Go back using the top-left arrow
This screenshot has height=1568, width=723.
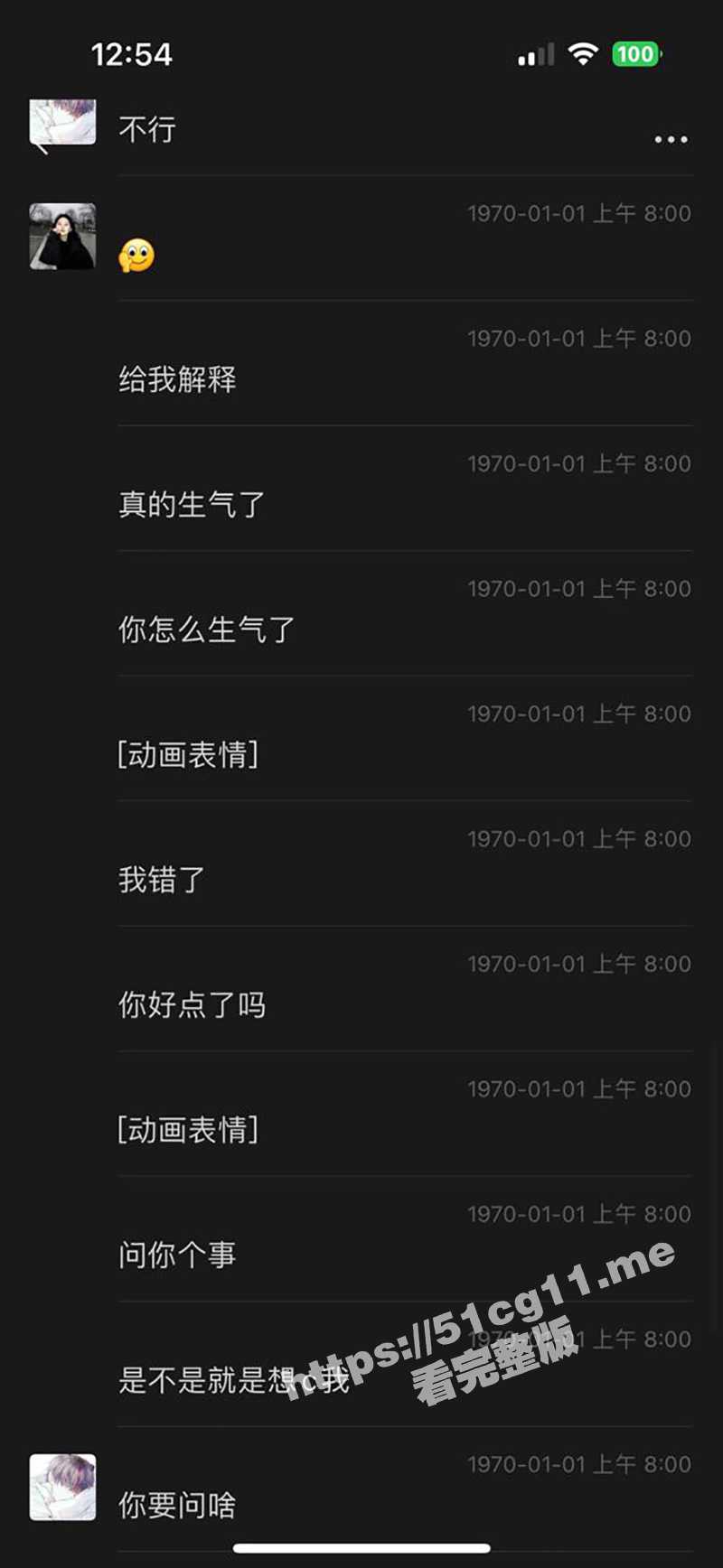[x=41, y=146]
